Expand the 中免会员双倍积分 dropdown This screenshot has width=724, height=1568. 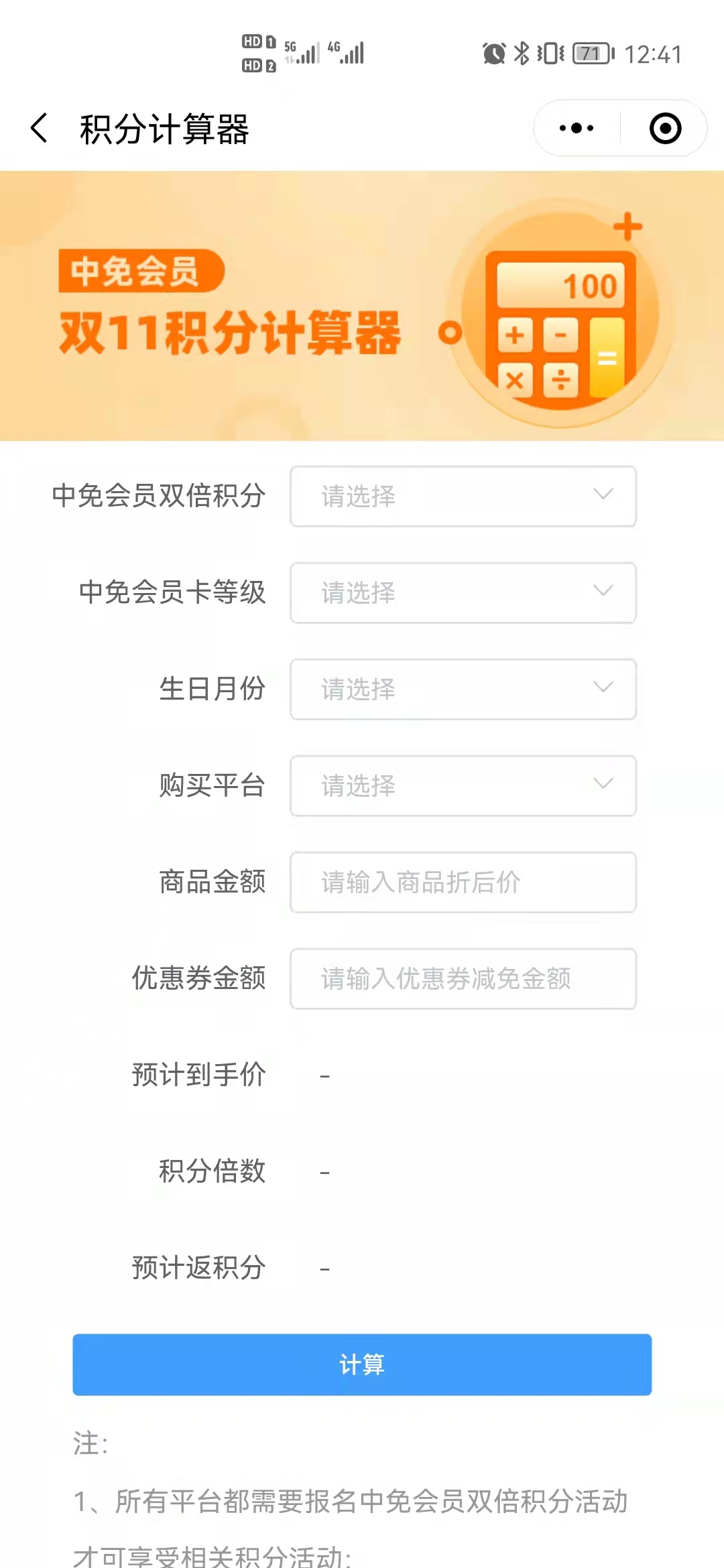(463, 497)
